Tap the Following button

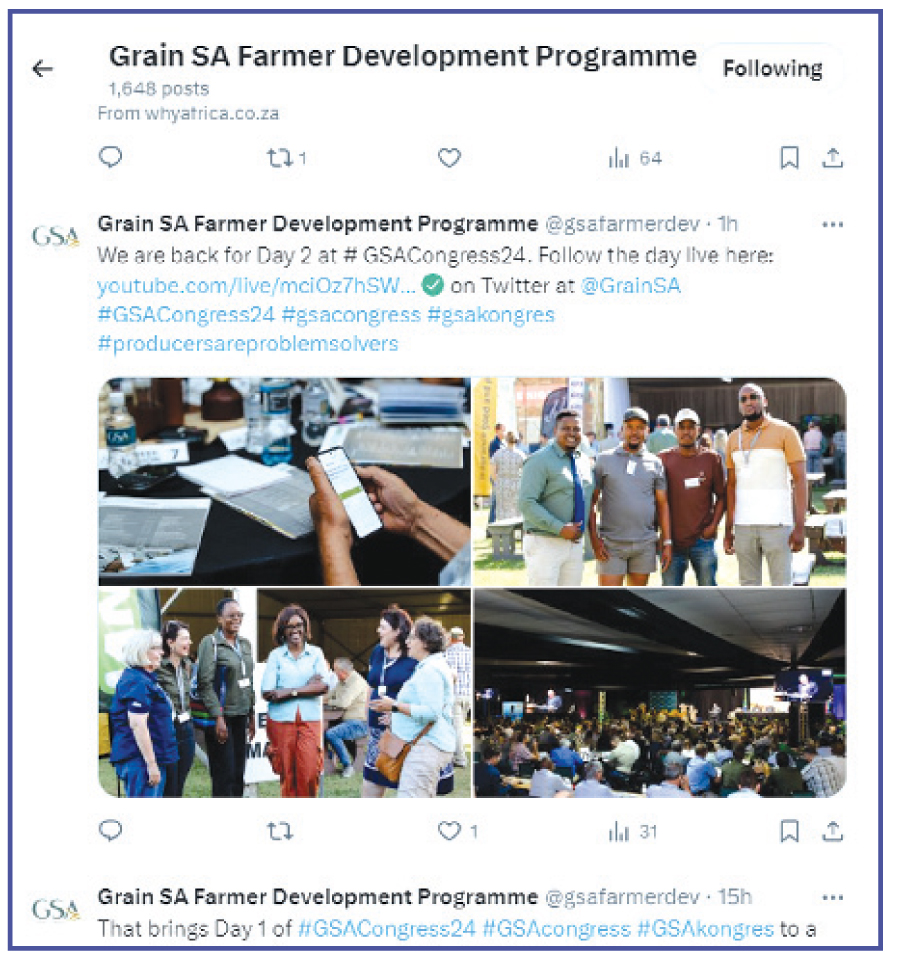click(772, 69)
